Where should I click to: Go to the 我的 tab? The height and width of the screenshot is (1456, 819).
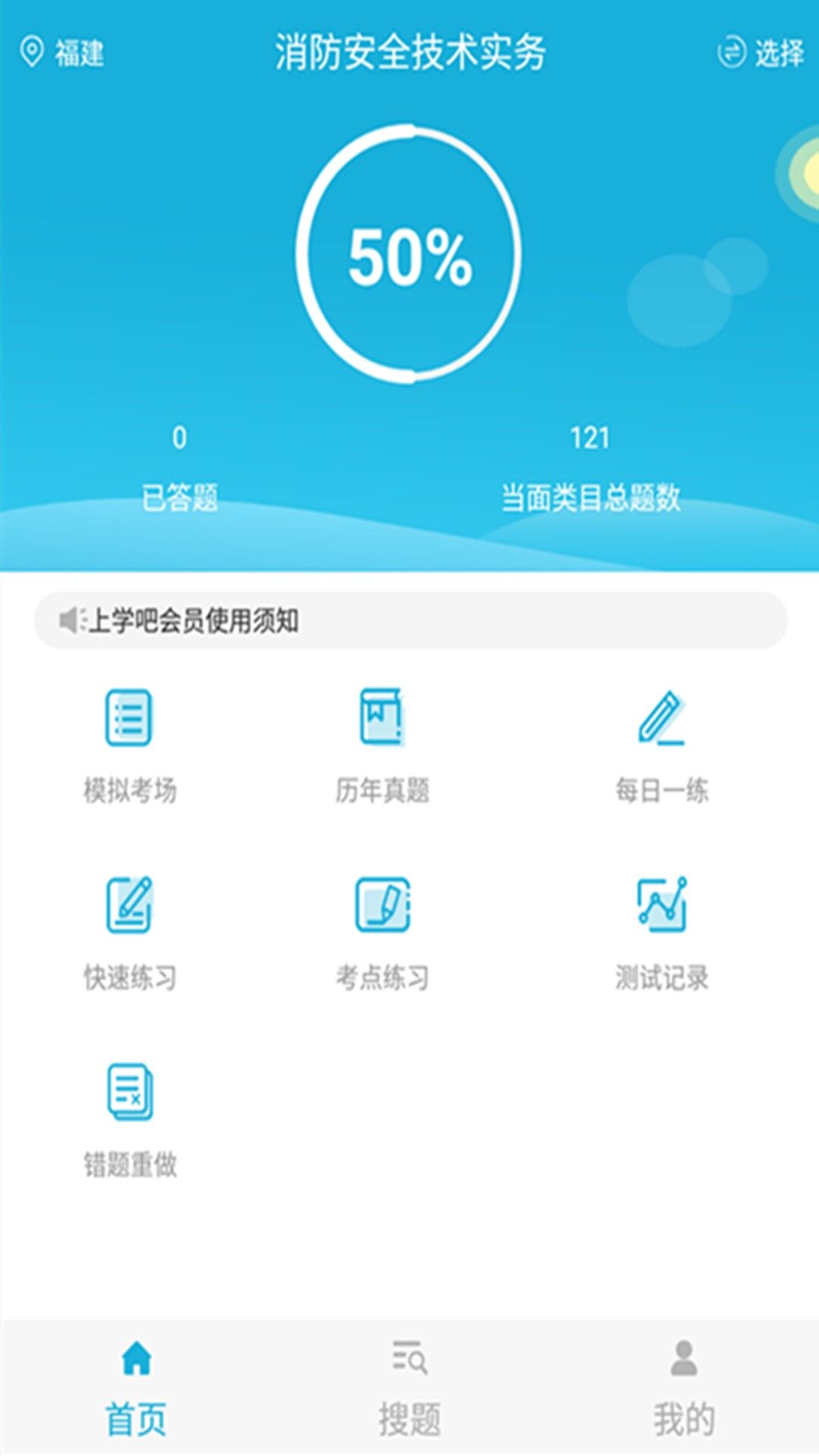tap(684, 1388)
